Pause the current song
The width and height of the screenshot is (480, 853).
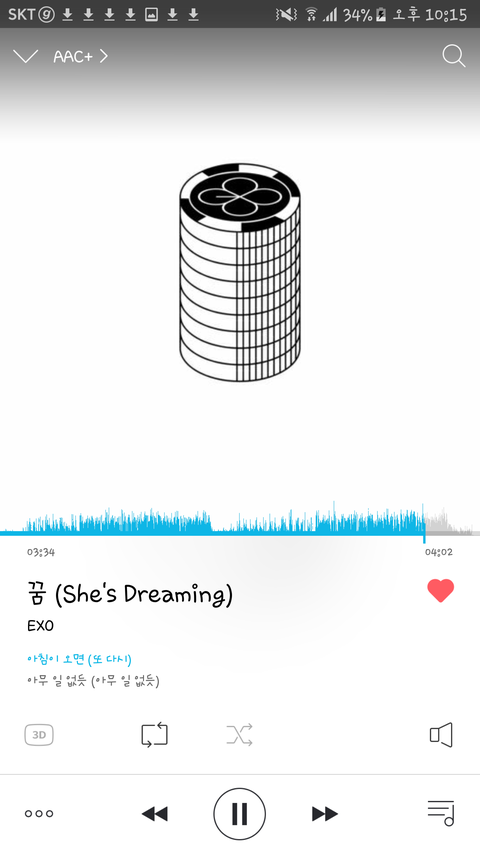click(239, 814)
